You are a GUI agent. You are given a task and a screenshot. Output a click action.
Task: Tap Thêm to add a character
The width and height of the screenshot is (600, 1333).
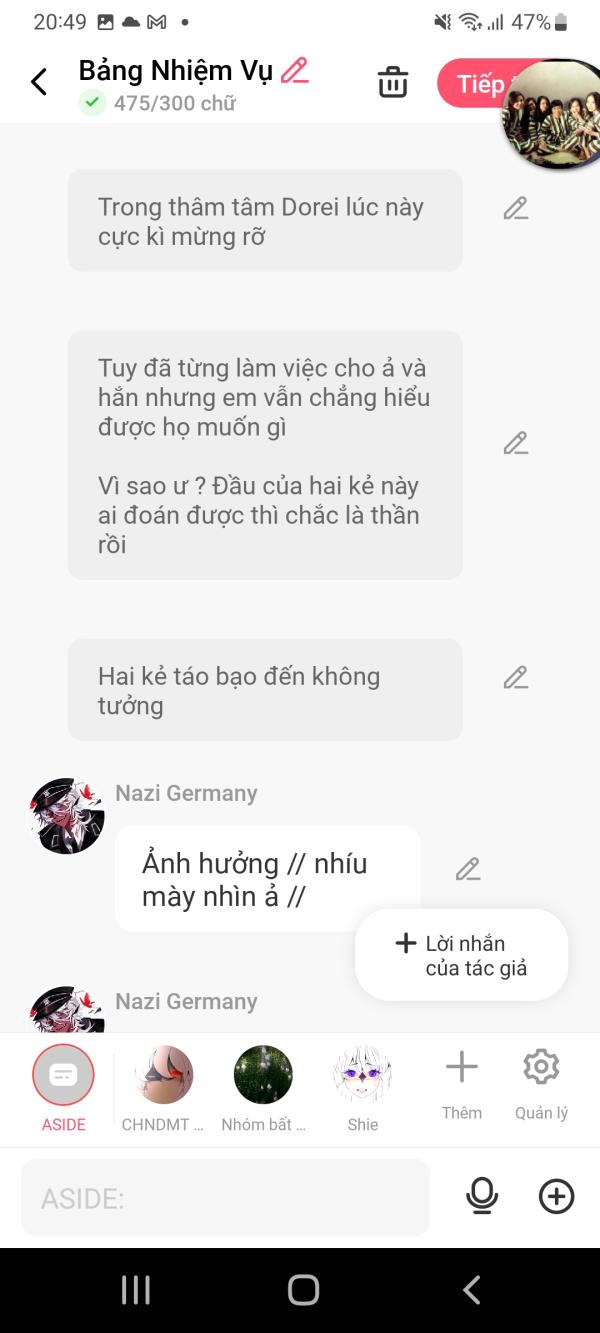click(462, 1085)
